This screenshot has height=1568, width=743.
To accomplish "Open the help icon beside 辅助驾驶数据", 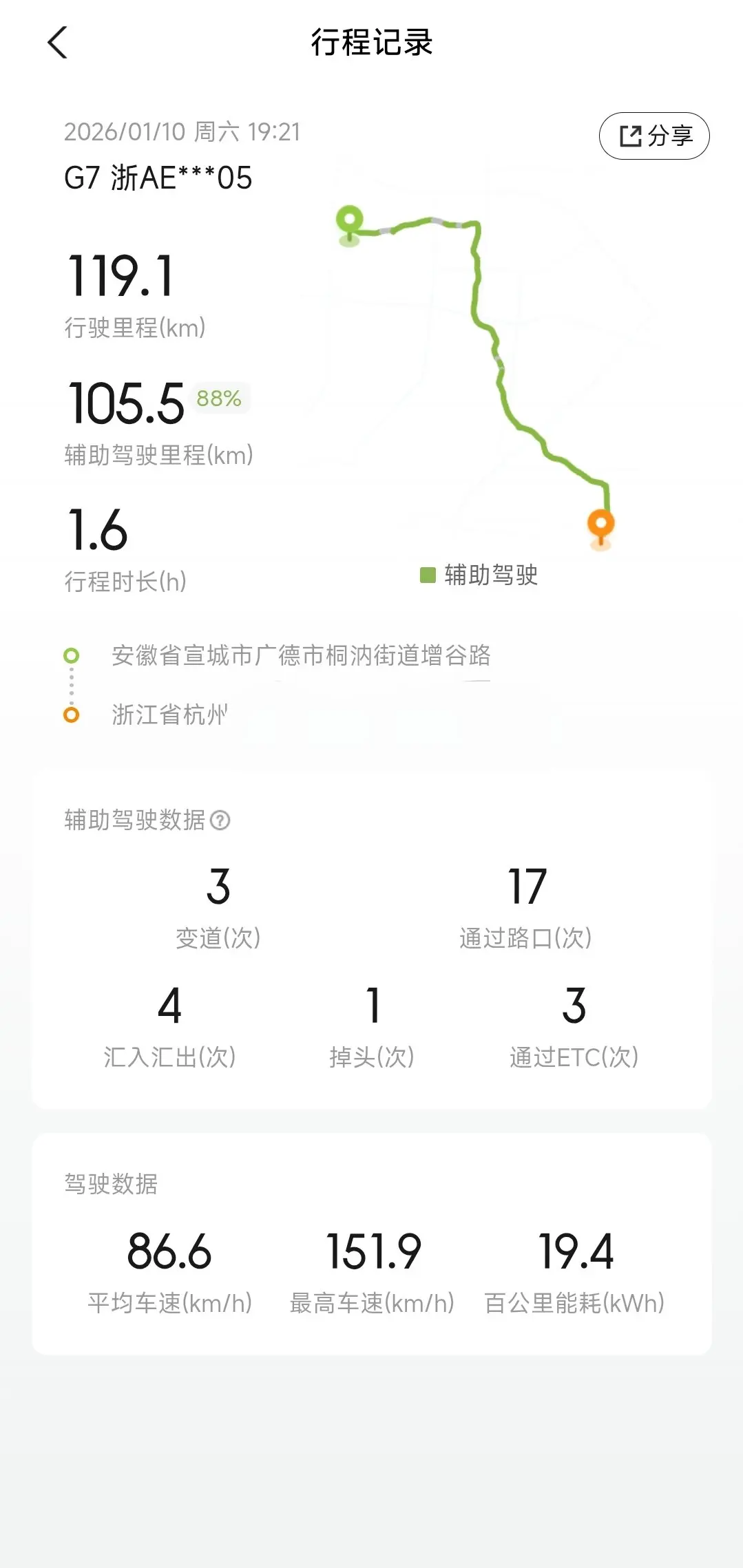I will click(220, 820).
